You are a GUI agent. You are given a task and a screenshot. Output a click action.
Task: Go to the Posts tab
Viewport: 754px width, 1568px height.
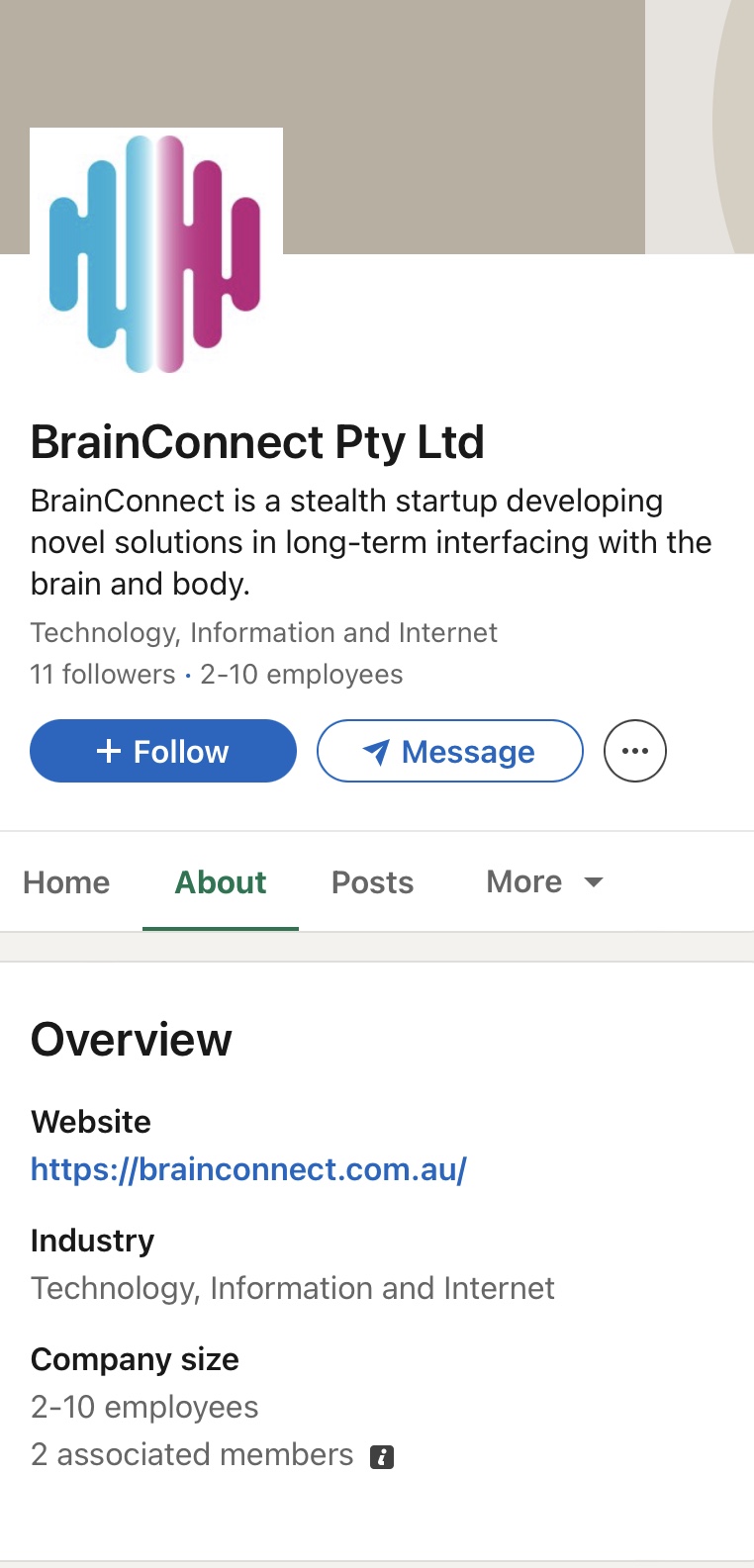coord(372,882)
